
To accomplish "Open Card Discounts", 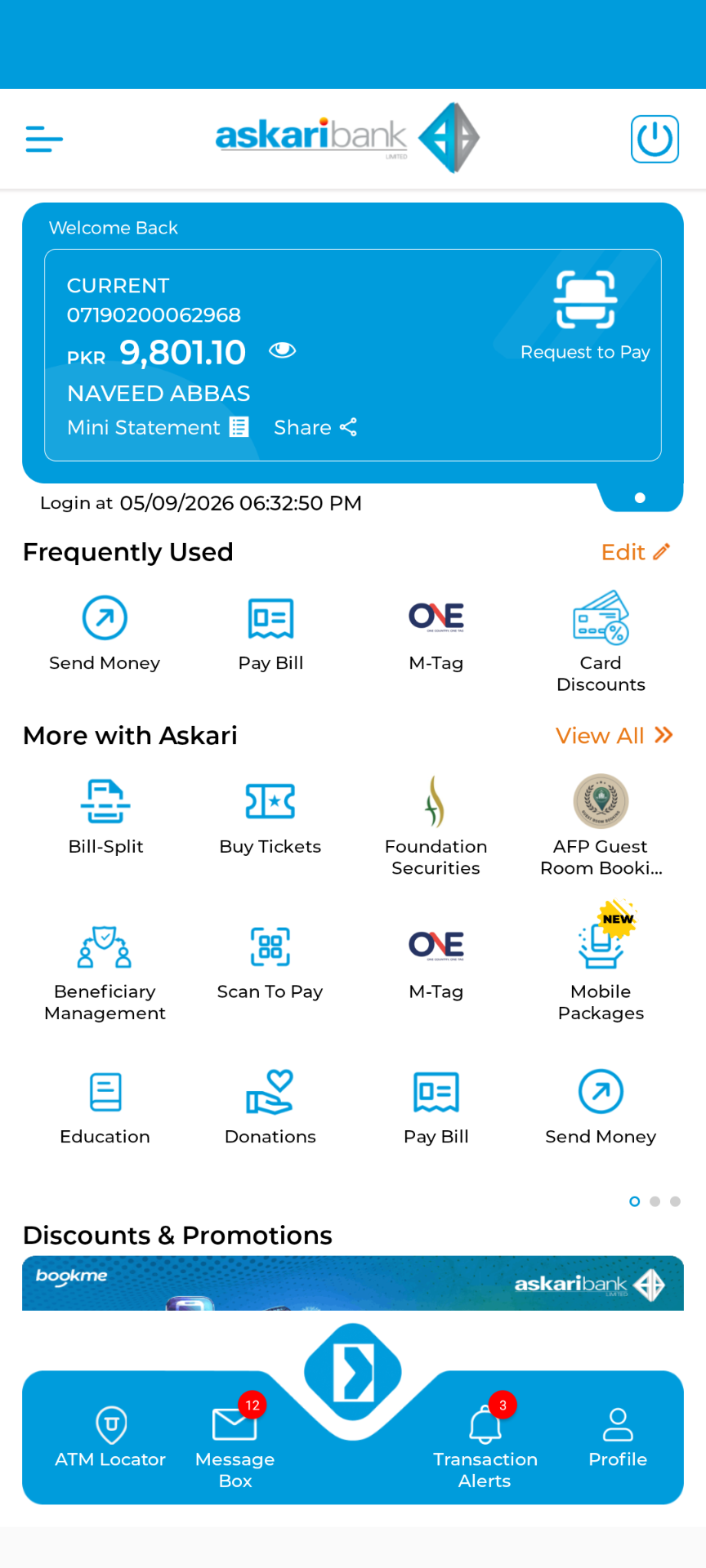I will coord(601,642).
